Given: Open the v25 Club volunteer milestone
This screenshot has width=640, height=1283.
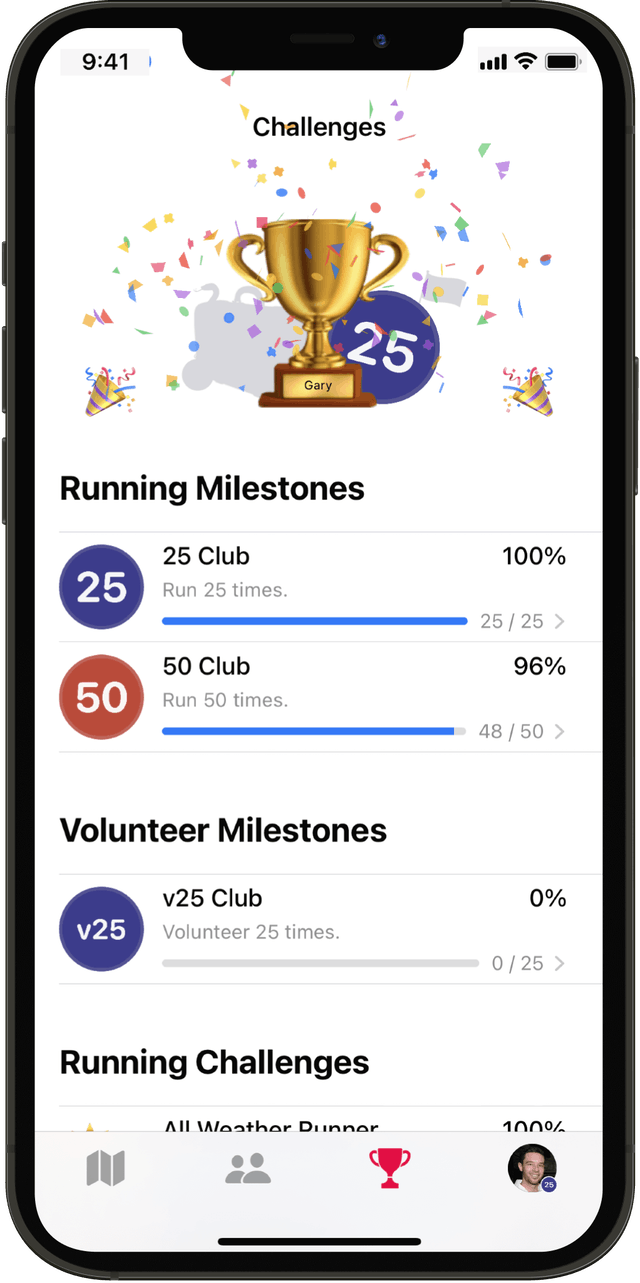Looking at the screenshot, I should 330,929.
